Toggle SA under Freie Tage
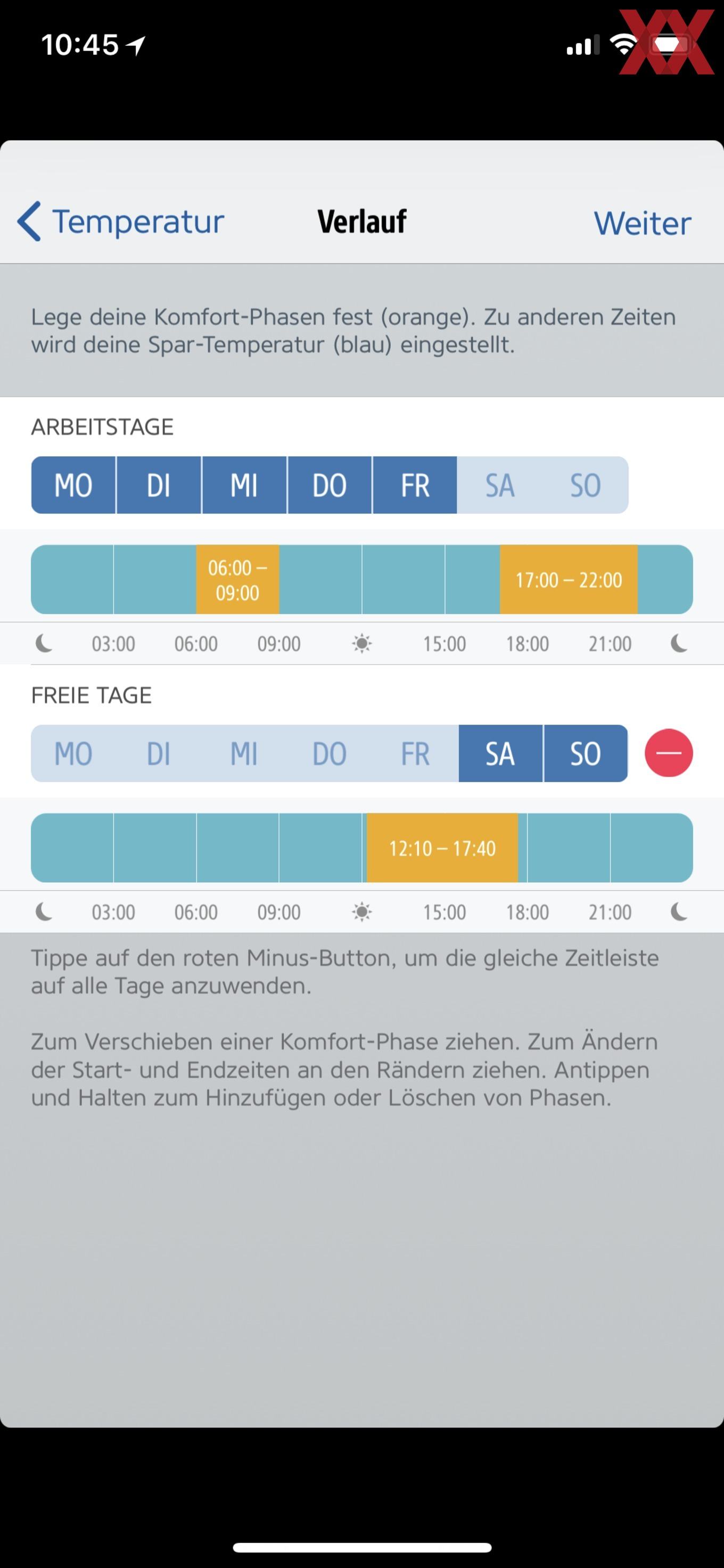724x1568 pixels. click(x=500, y=753)
